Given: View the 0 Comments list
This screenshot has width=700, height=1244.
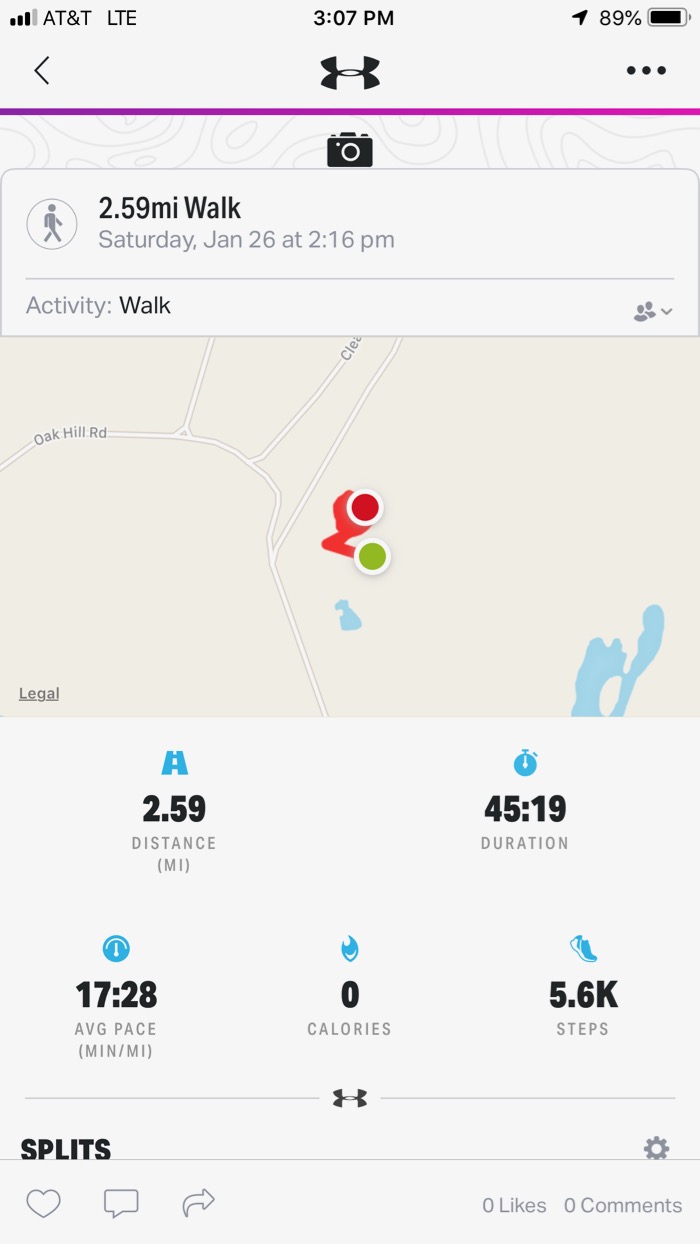Looking at the screenshot, I should tap(623, 1205).
